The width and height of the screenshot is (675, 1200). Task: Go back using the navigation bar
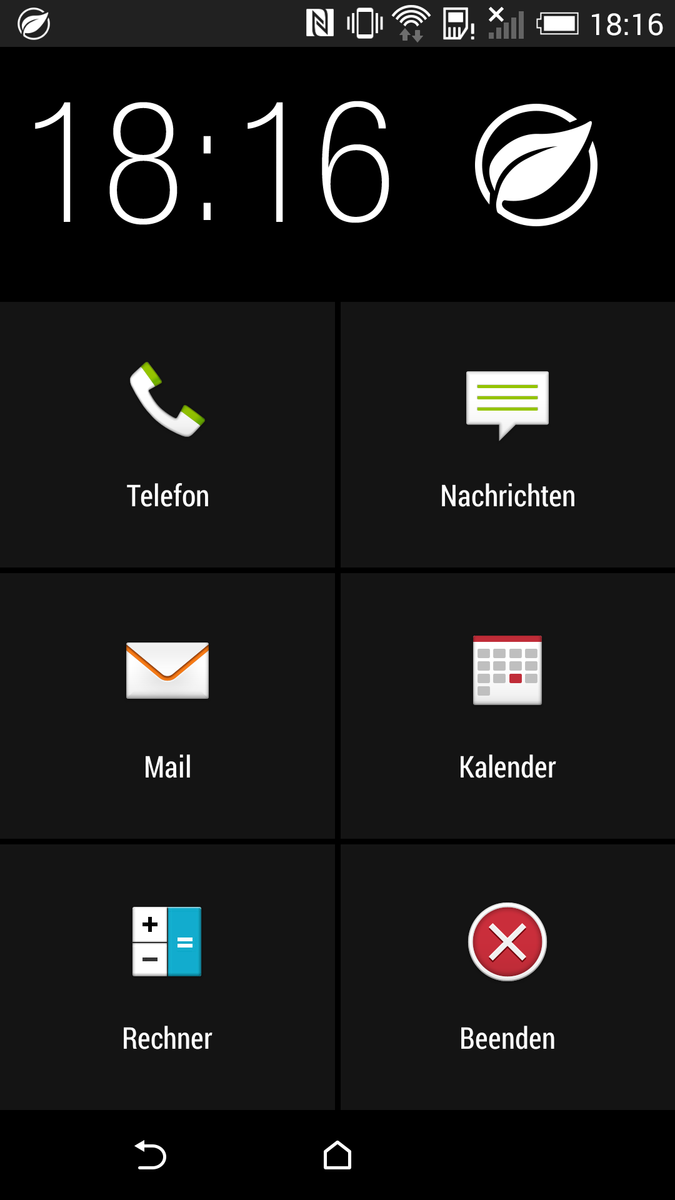(150, 1156)
